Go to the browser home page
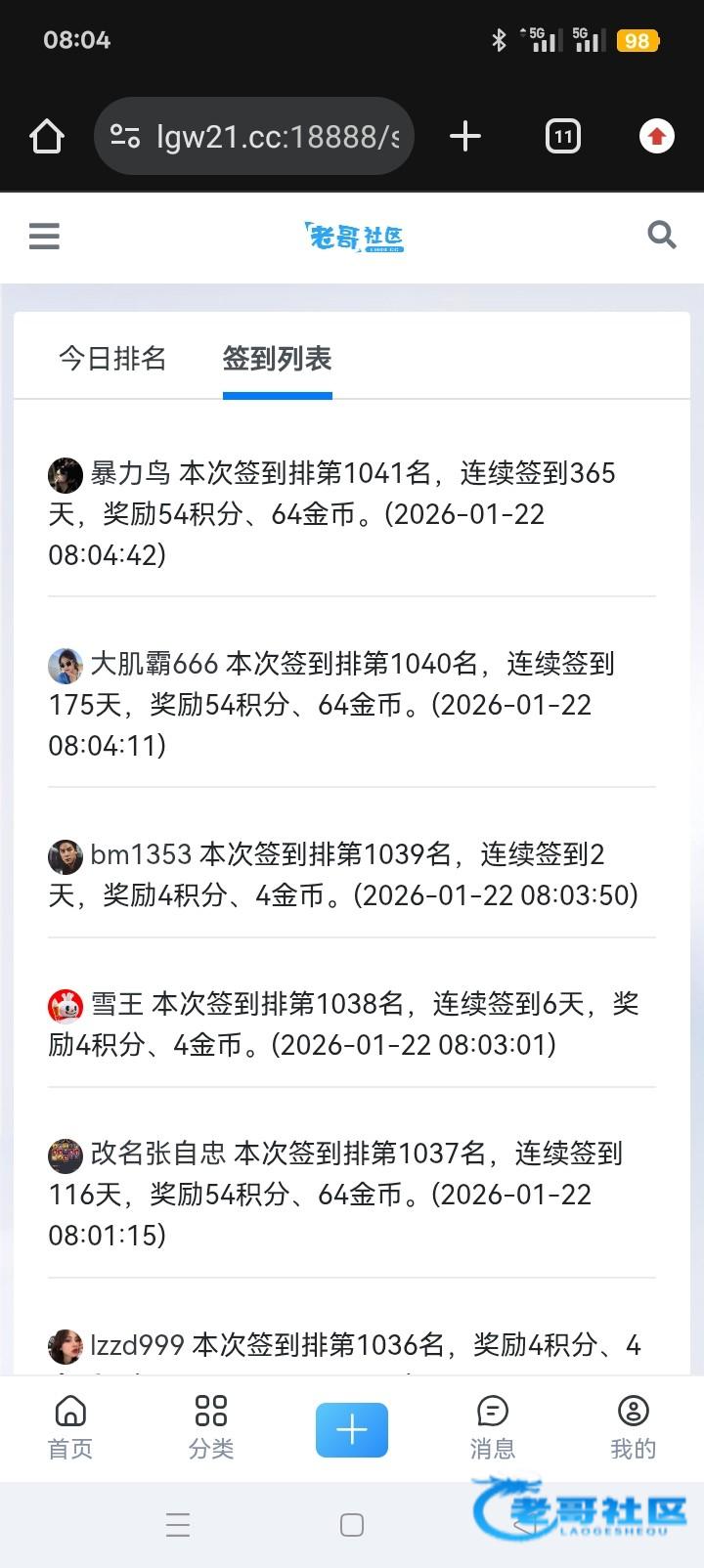 pyautogui.click(x=47, y=136)
